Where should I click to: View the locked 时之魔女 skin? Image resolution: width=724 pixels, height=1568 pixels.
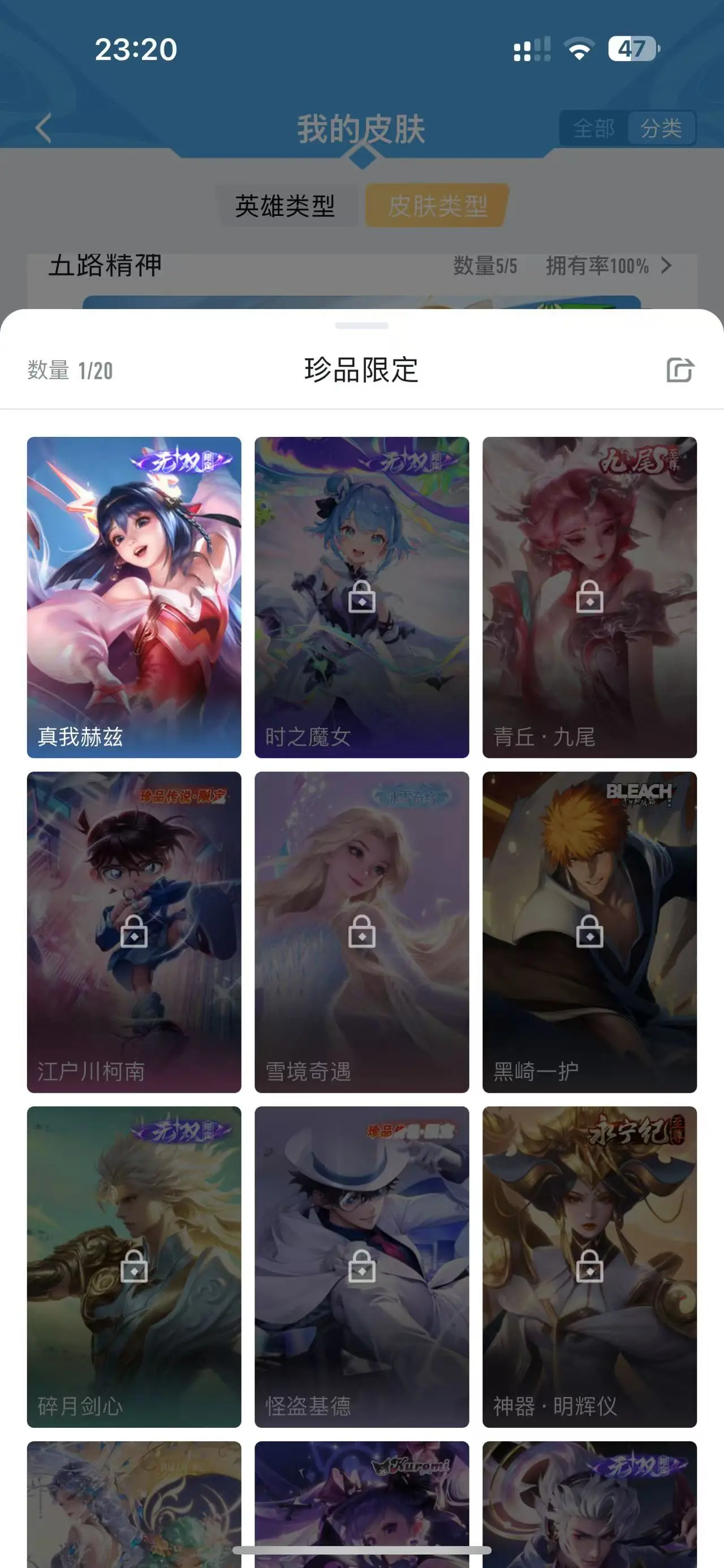coord(361,596)
